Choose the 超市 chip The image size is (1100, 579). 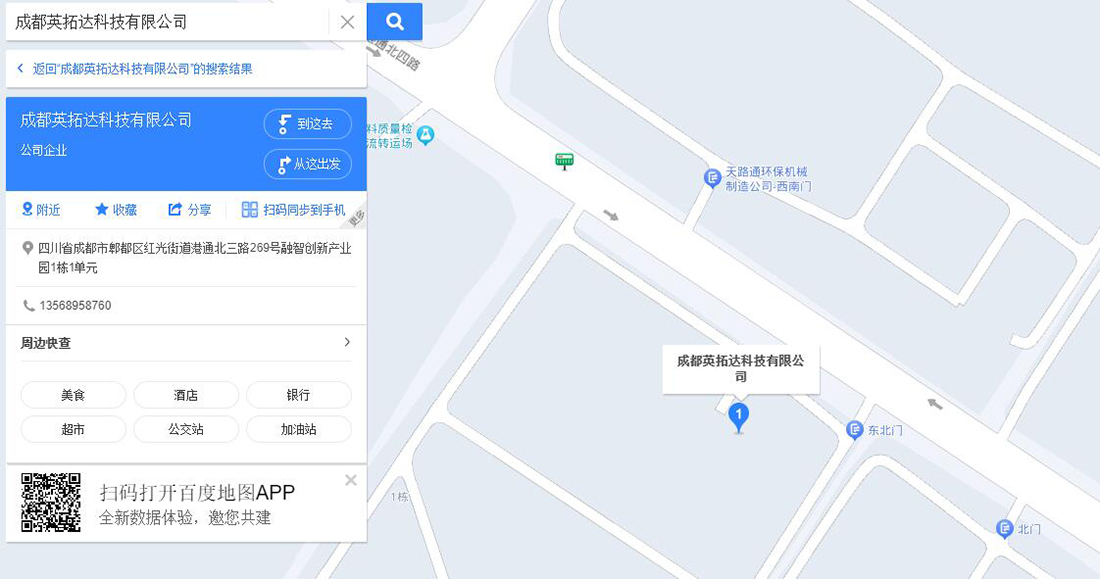pyautogui.click(x=73, y=429)
